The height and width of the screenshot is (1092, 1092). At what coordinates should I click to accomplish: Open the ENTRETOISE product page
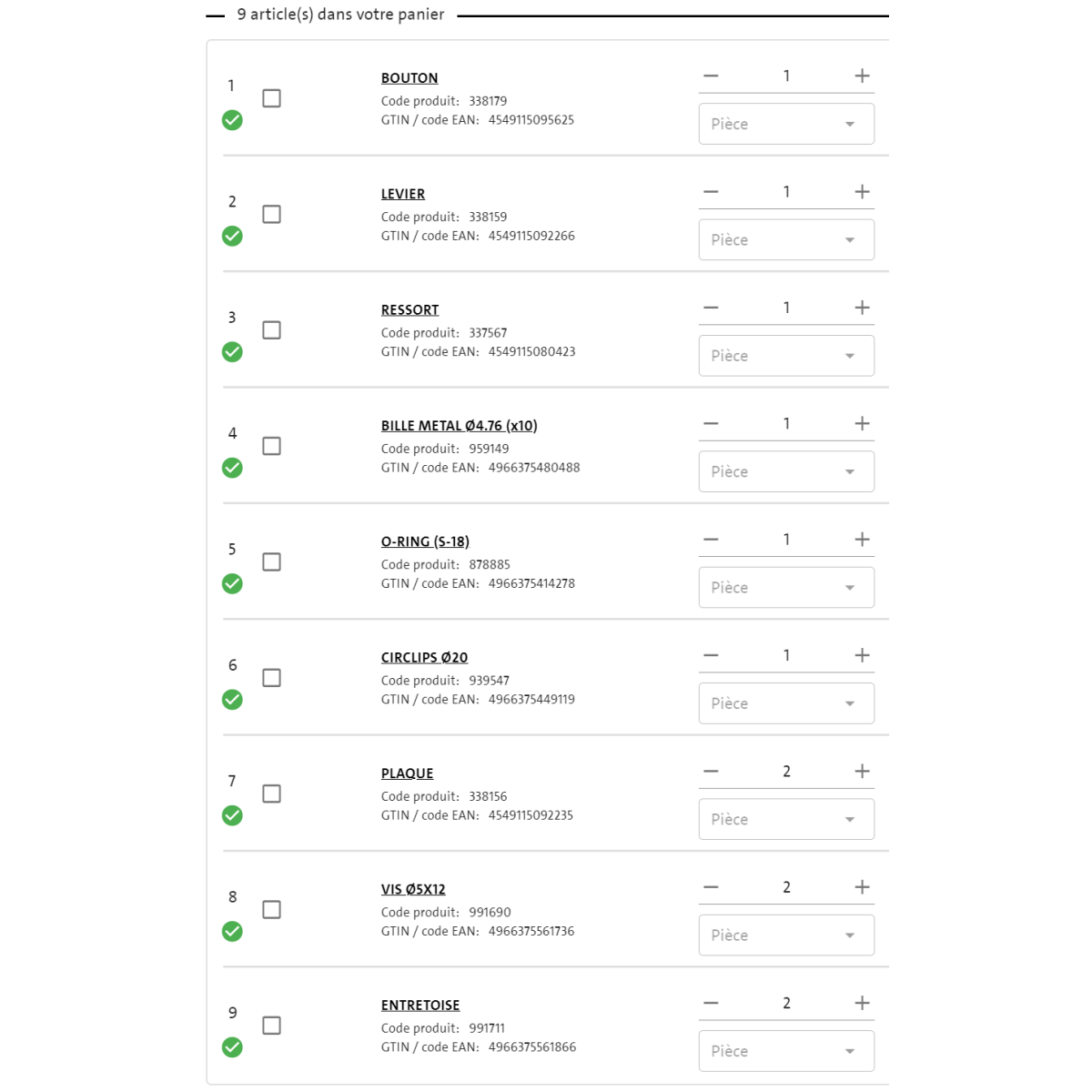pyautogui.click(x=420, y=1006)
